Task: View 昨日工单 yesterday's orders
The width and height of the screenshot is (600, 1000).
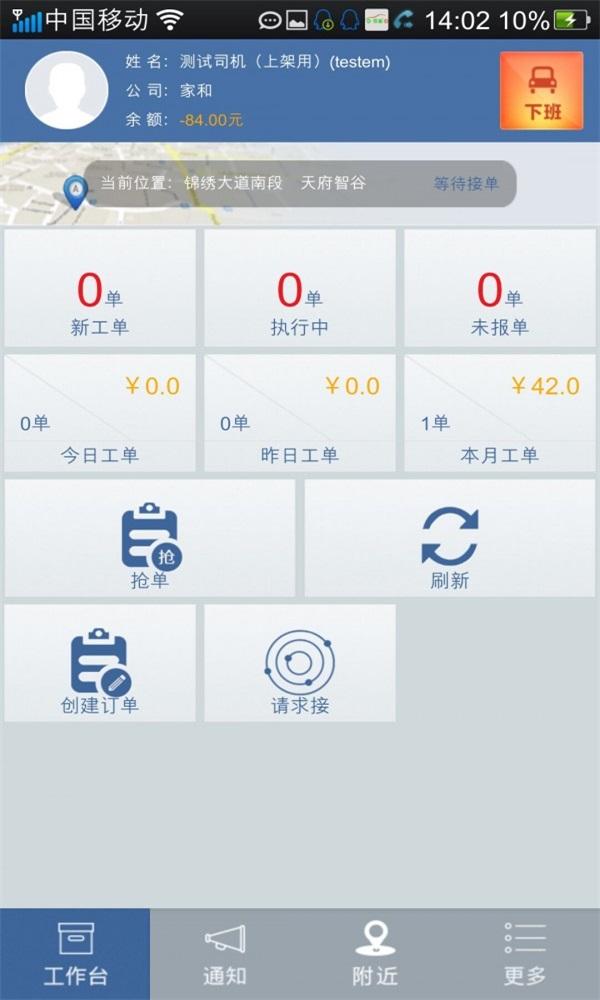Action: pos(300,413)
